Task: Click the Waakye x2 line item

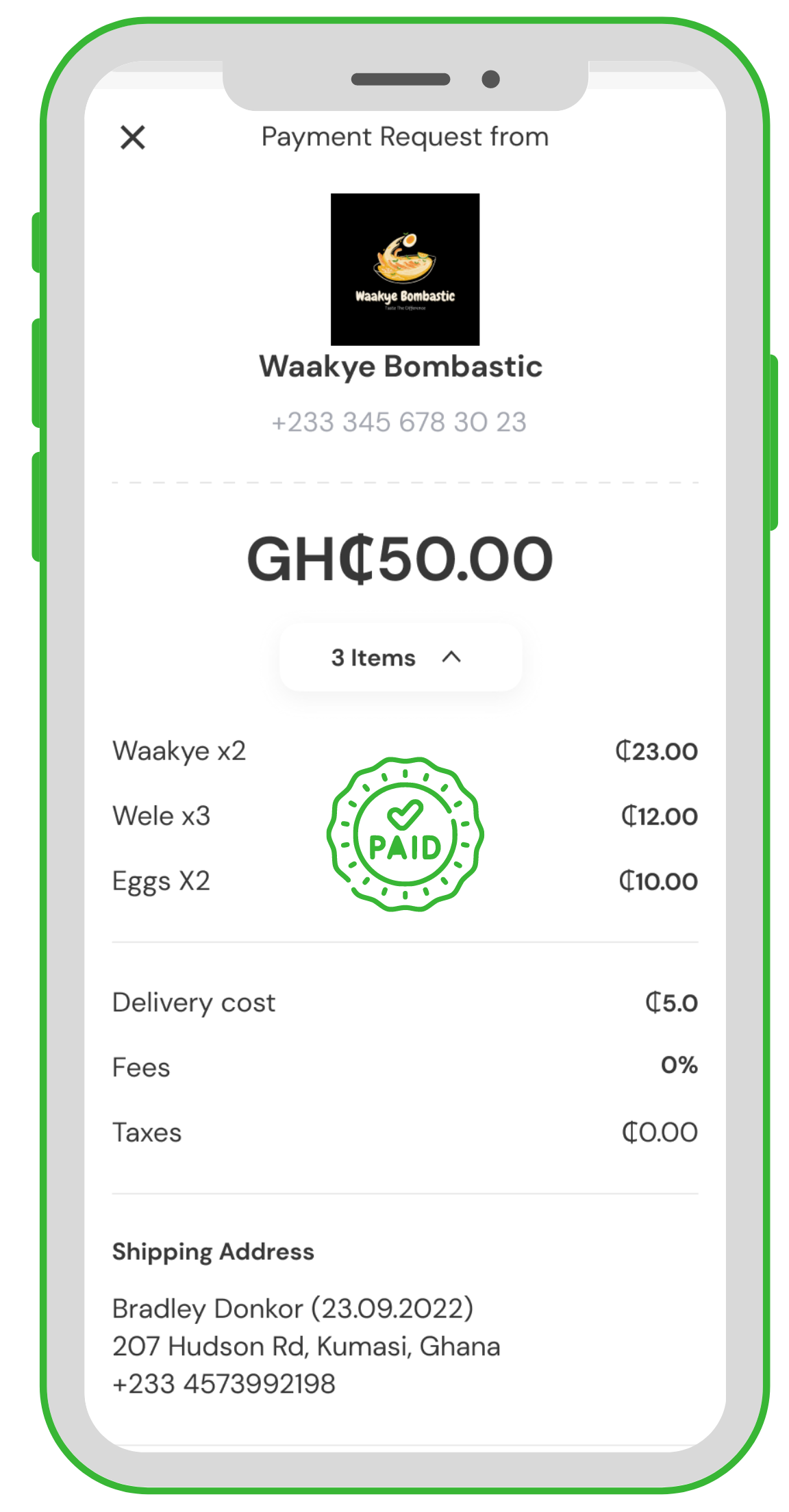Action: [179, 751]
